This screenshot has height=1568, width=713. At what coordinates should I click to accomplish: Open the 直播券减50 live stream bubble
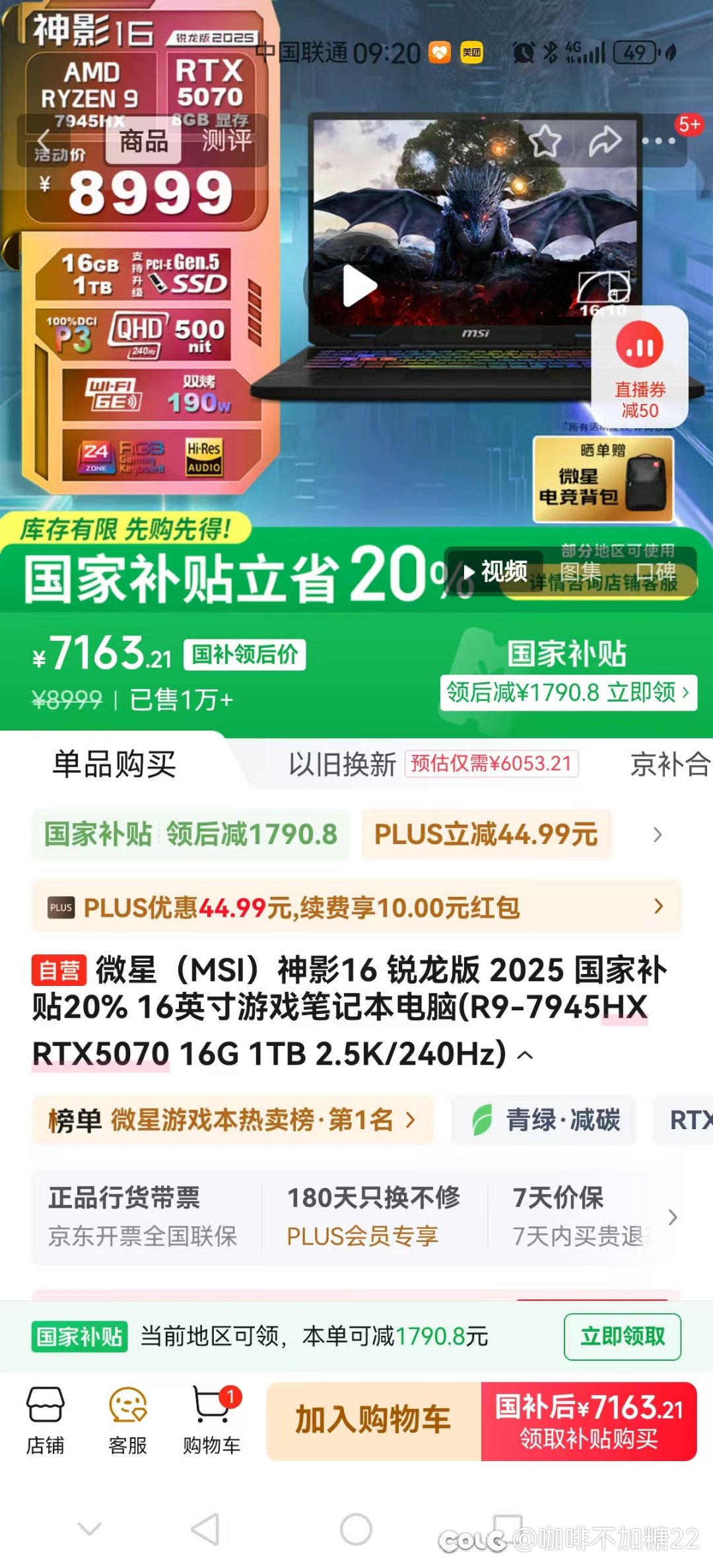pyautogui.click(x=639, y=368)
